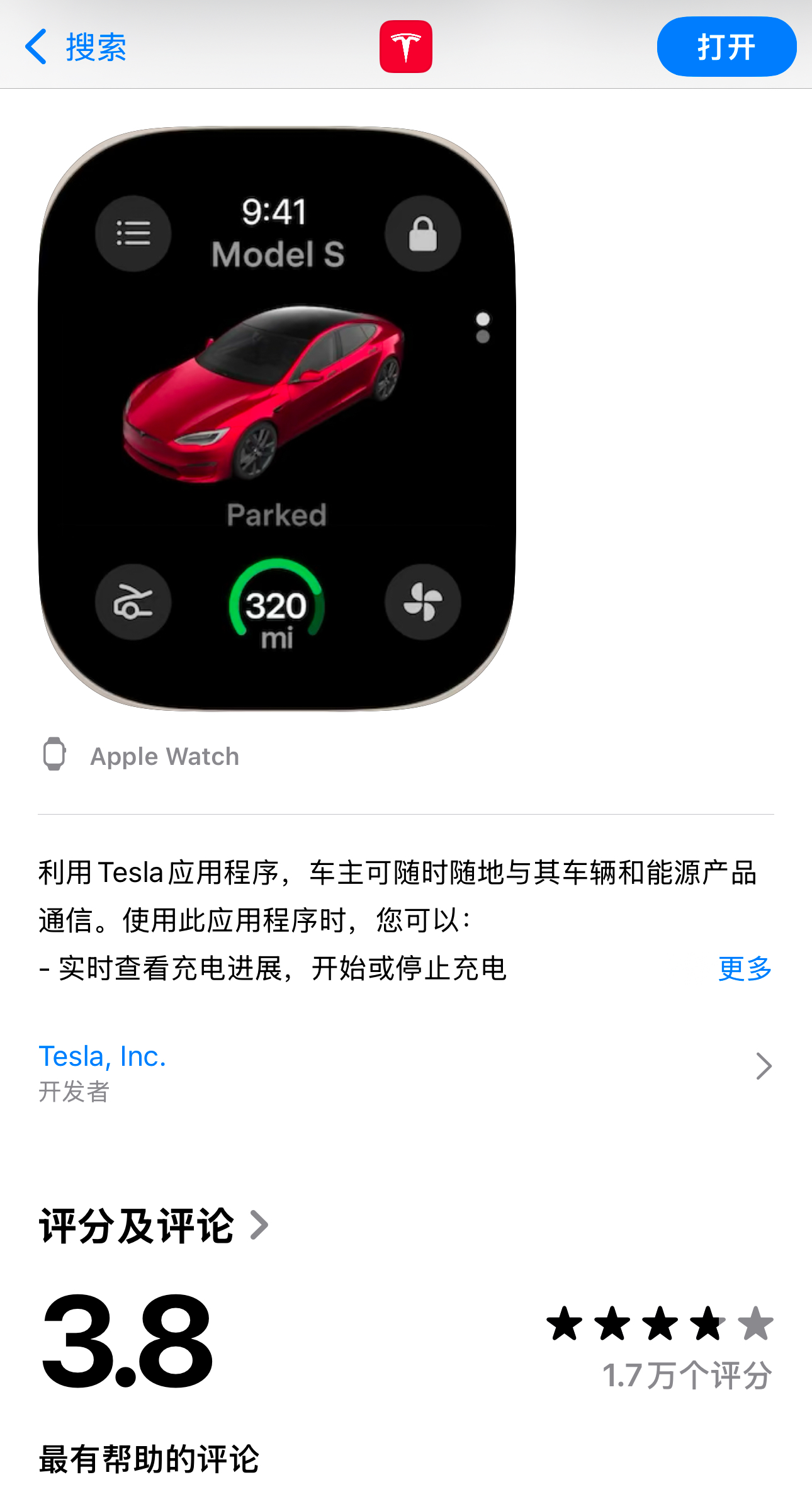
Task: Click the Tesla logo app icon at top
Action: click(406, 47)
